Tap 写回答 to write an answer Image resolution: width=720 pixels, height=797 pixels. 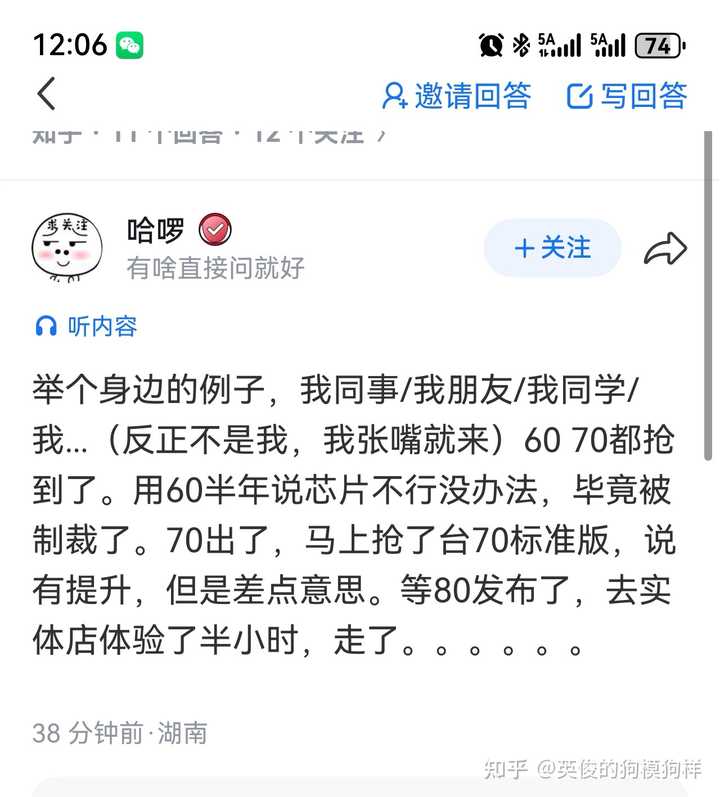tap(627, 96)
